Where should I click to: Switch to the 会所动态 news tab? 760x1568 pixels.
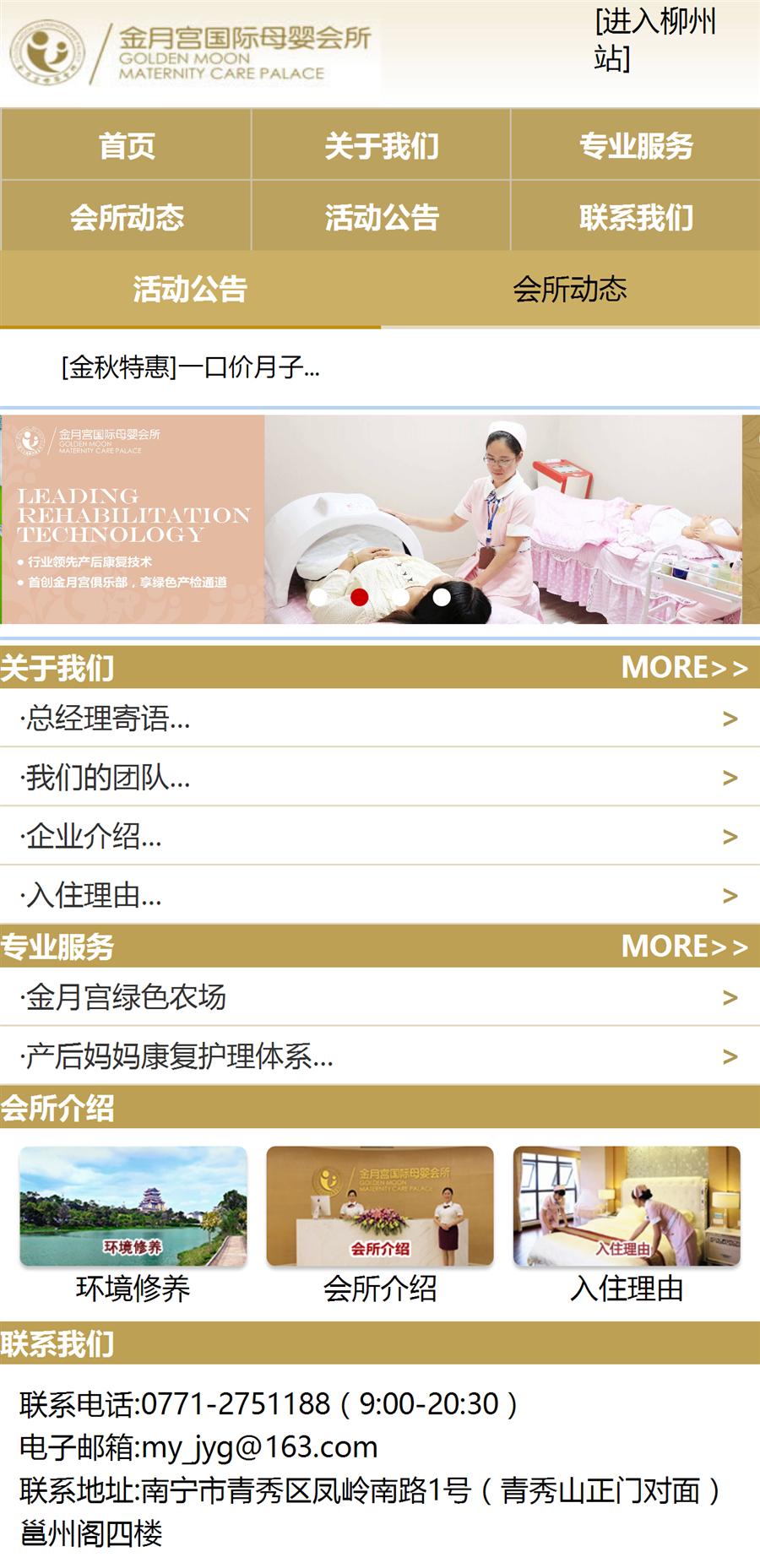(569, 290)
